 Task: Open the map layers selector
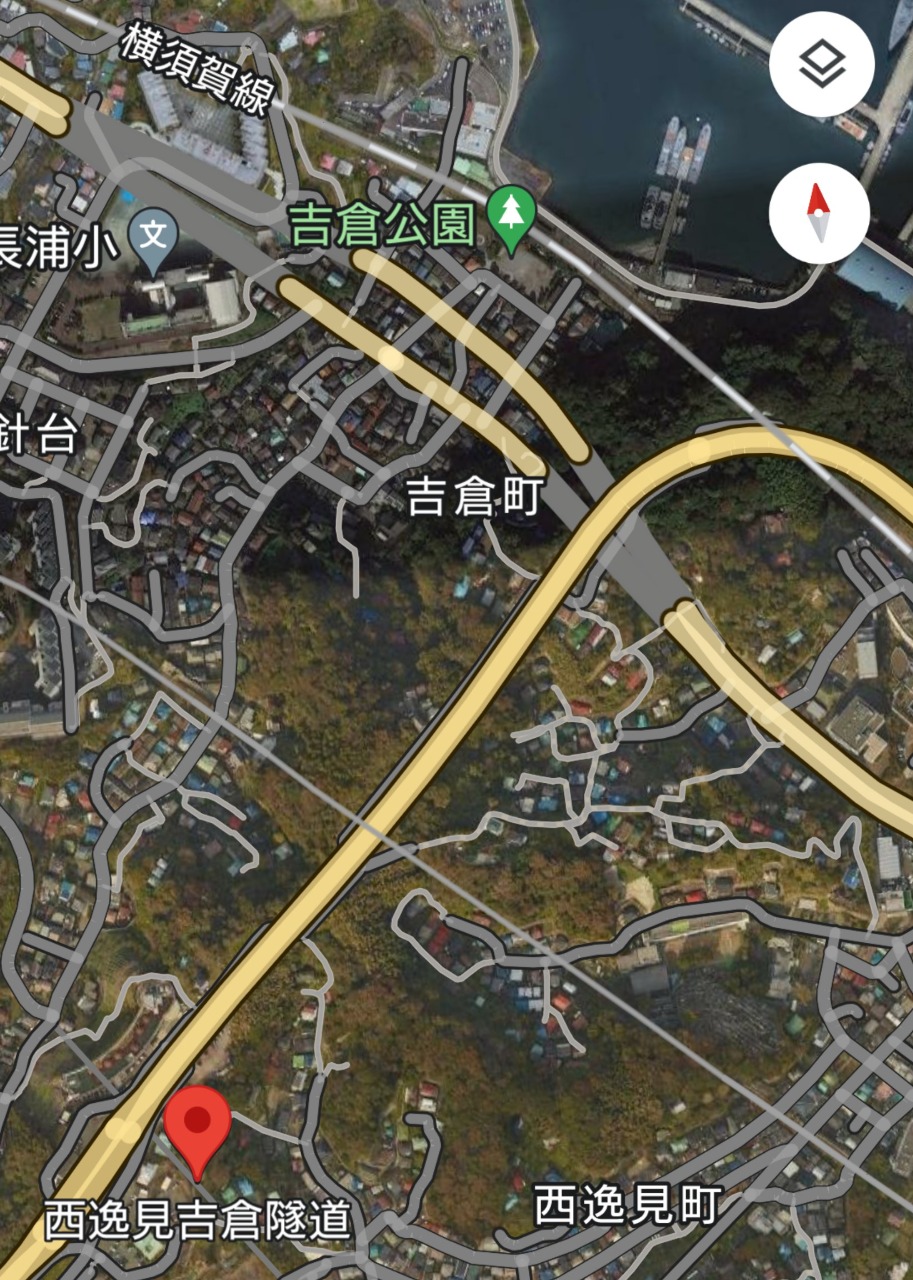(x=822, y=65)
